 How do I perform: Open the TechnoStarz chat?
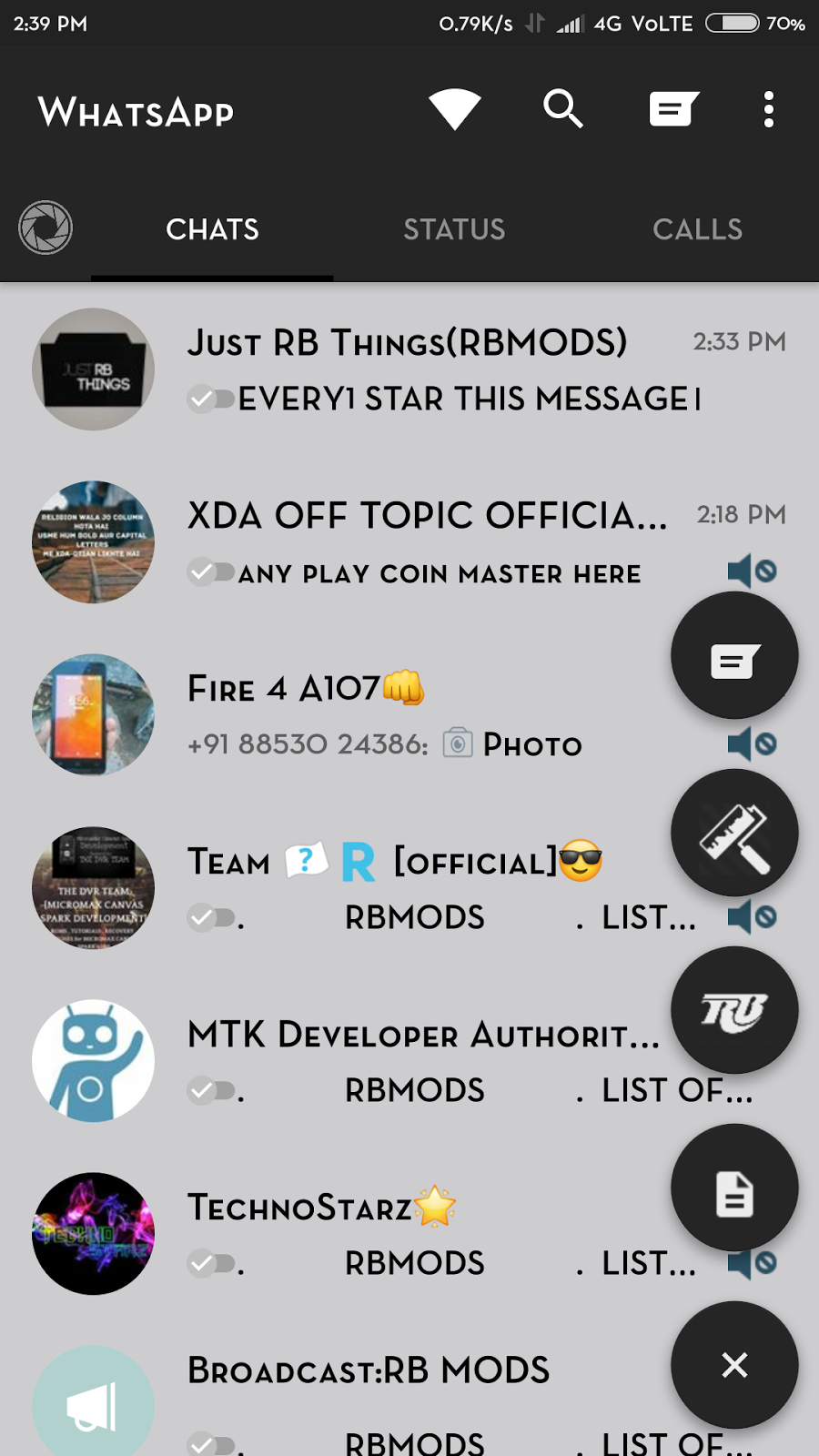[364, 1234]
